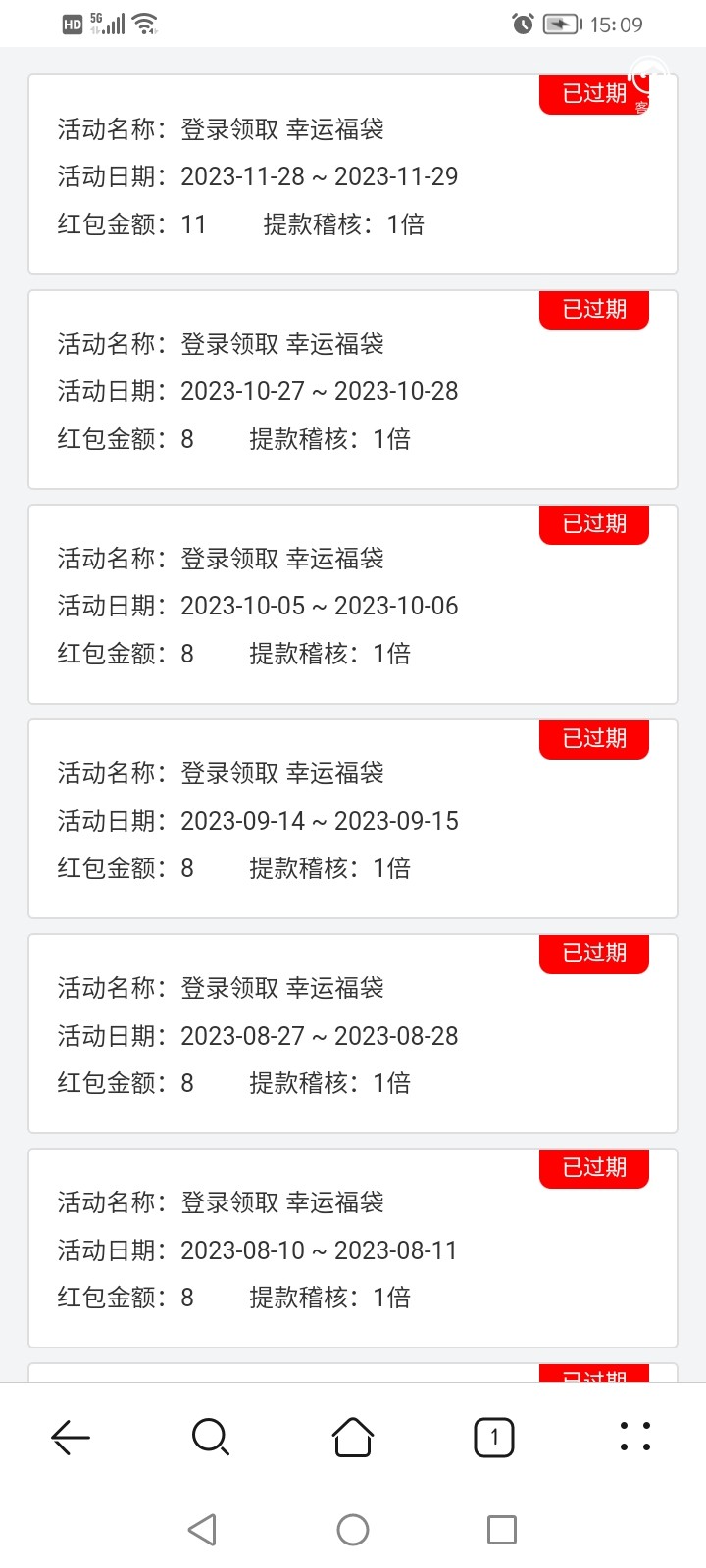Tap the system back triangle

point(202,1530)
